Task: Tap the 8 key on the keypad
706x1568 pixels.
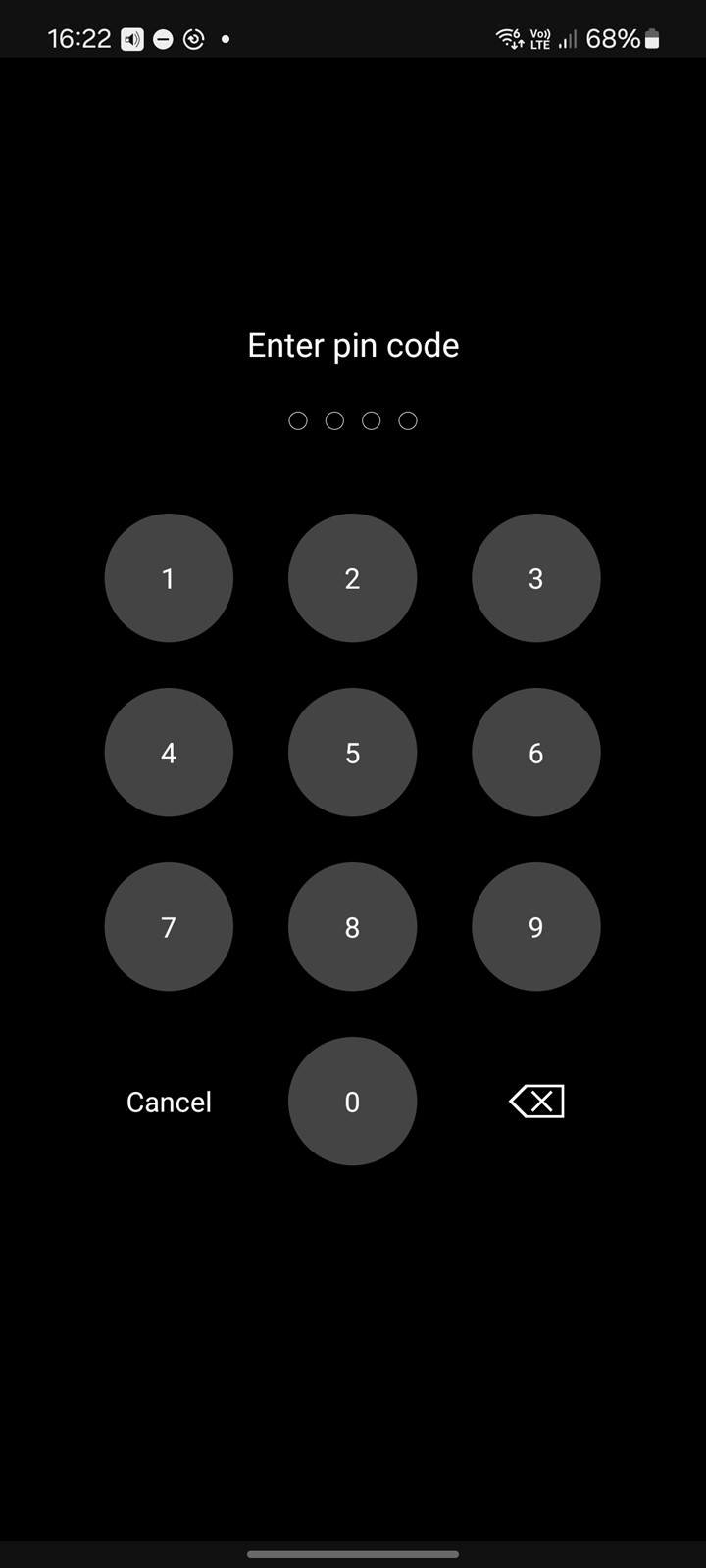Action: click(352, 927)
